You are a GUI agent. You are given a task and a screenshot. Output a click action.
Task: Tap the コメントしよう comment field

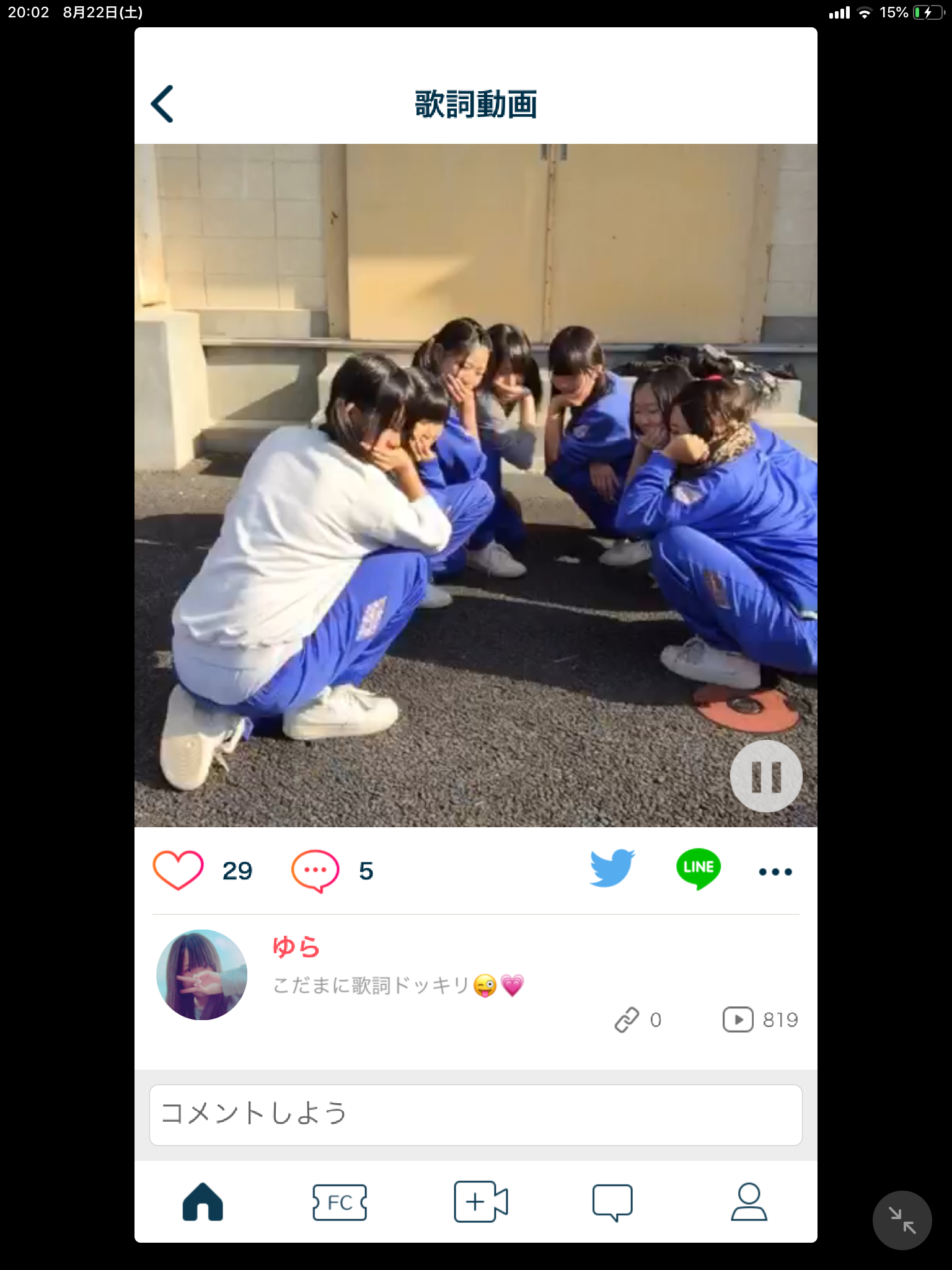pyautogui.click(x=475, y=1114)
